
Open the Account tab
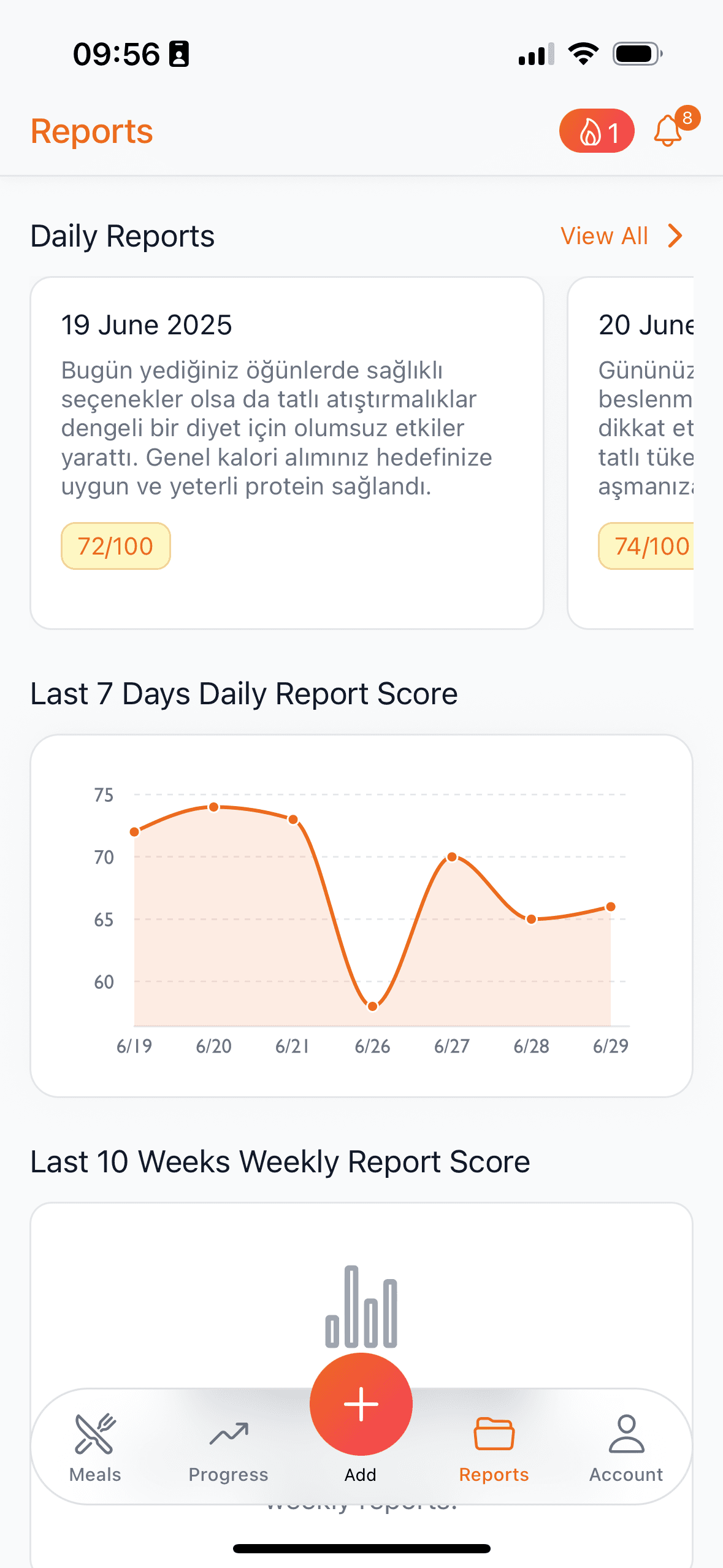click(x=625, y=1447)
